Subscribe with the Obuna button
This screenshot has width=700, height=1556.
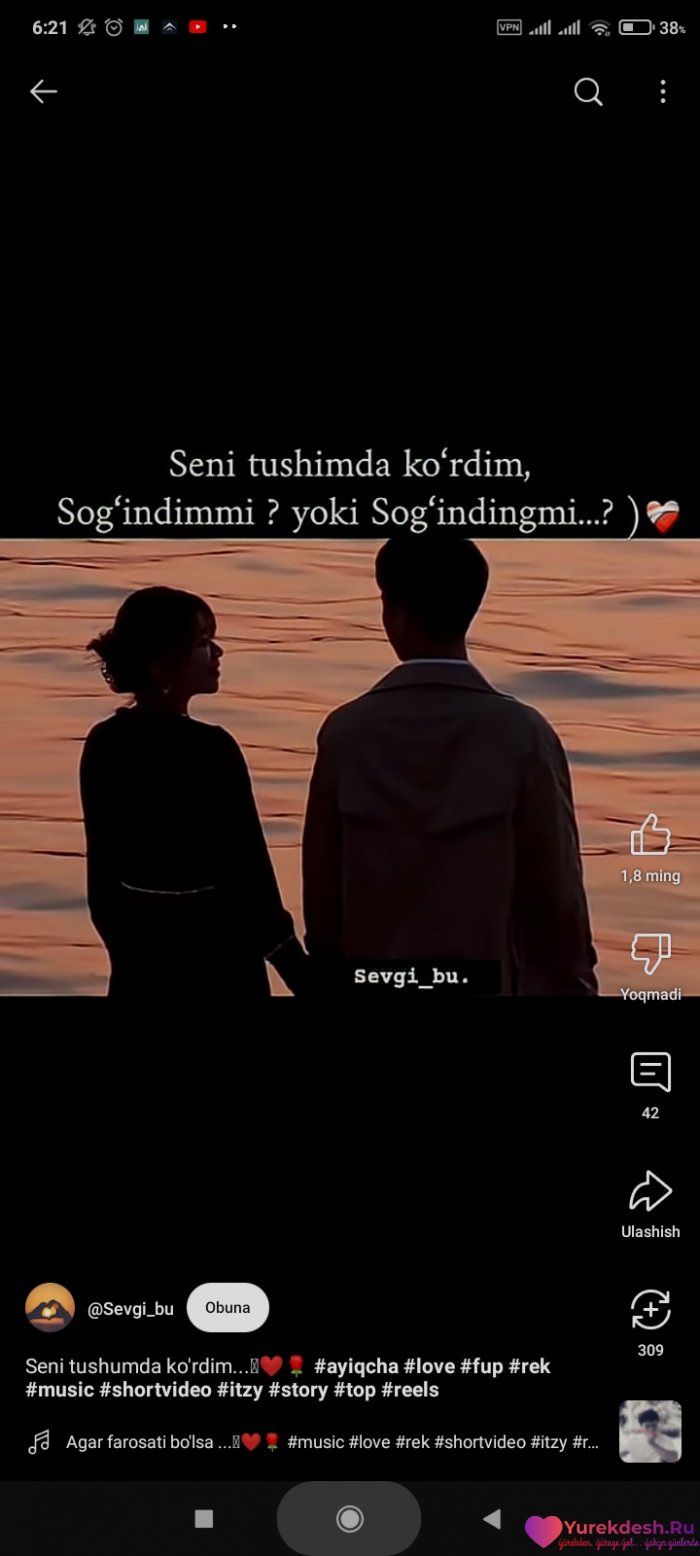(x=228, y=1307)
